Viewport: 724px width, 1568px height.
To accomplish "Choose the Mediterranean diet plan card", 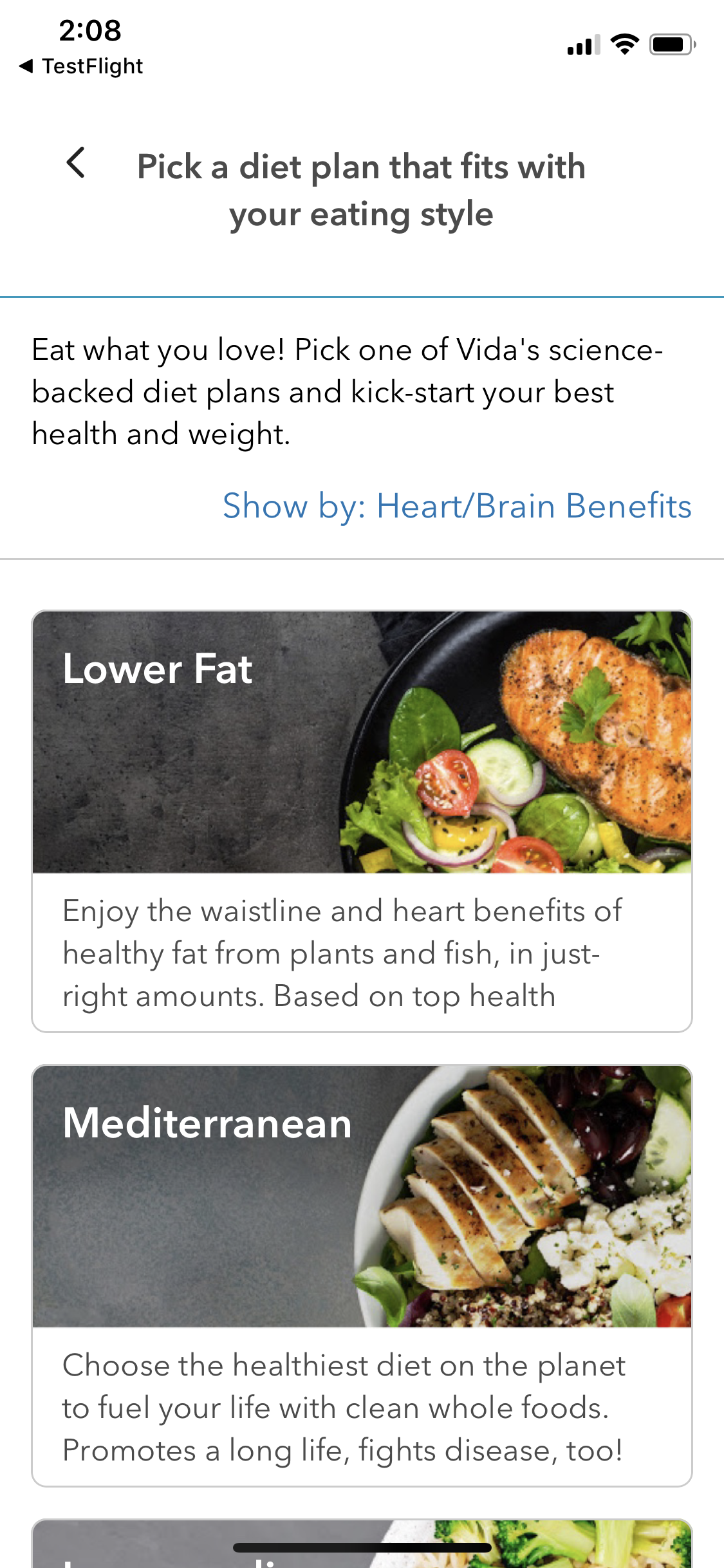I will pyautogui.click(x=362, y=1274).
